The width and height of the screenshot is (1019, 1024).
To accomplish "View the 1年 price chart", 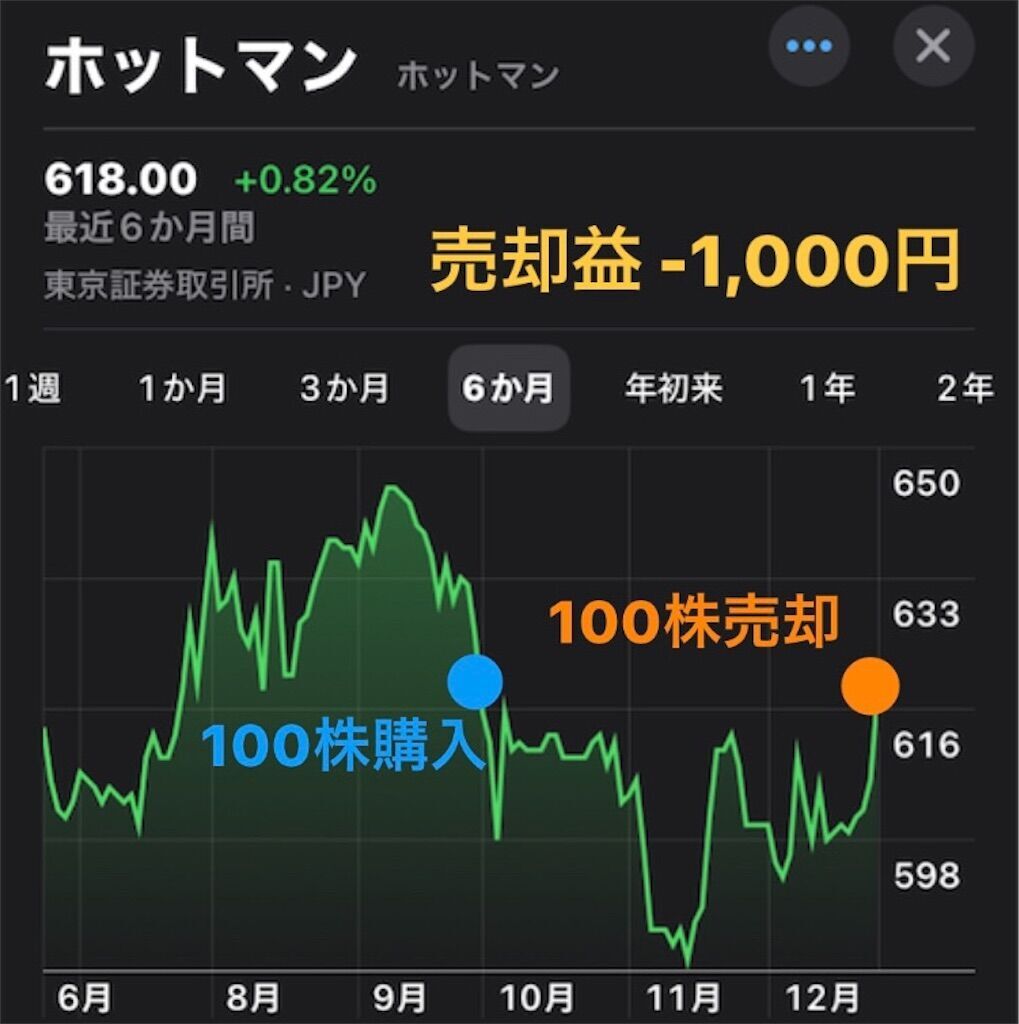I will [827, 388].
